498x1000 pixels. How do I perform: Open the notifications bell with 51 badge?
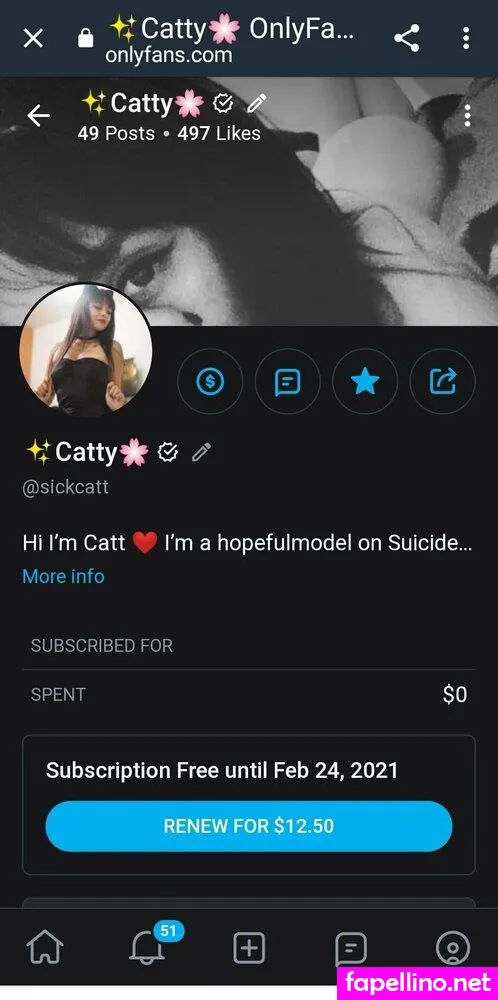click(x=147, y=948)
